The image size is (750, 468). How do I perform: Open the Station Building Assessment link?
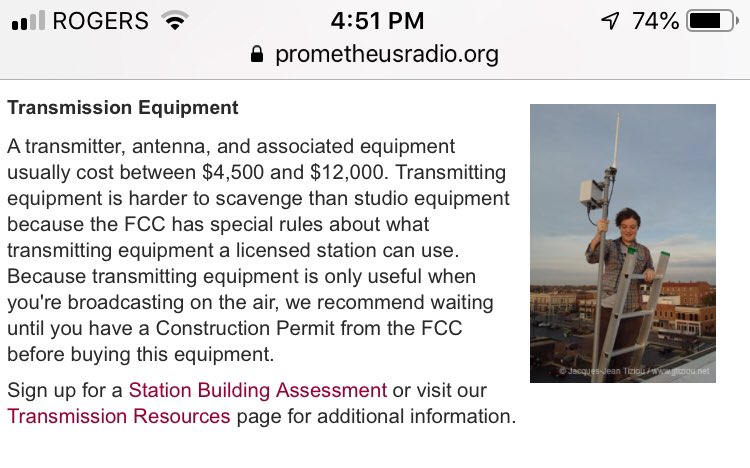257,390
